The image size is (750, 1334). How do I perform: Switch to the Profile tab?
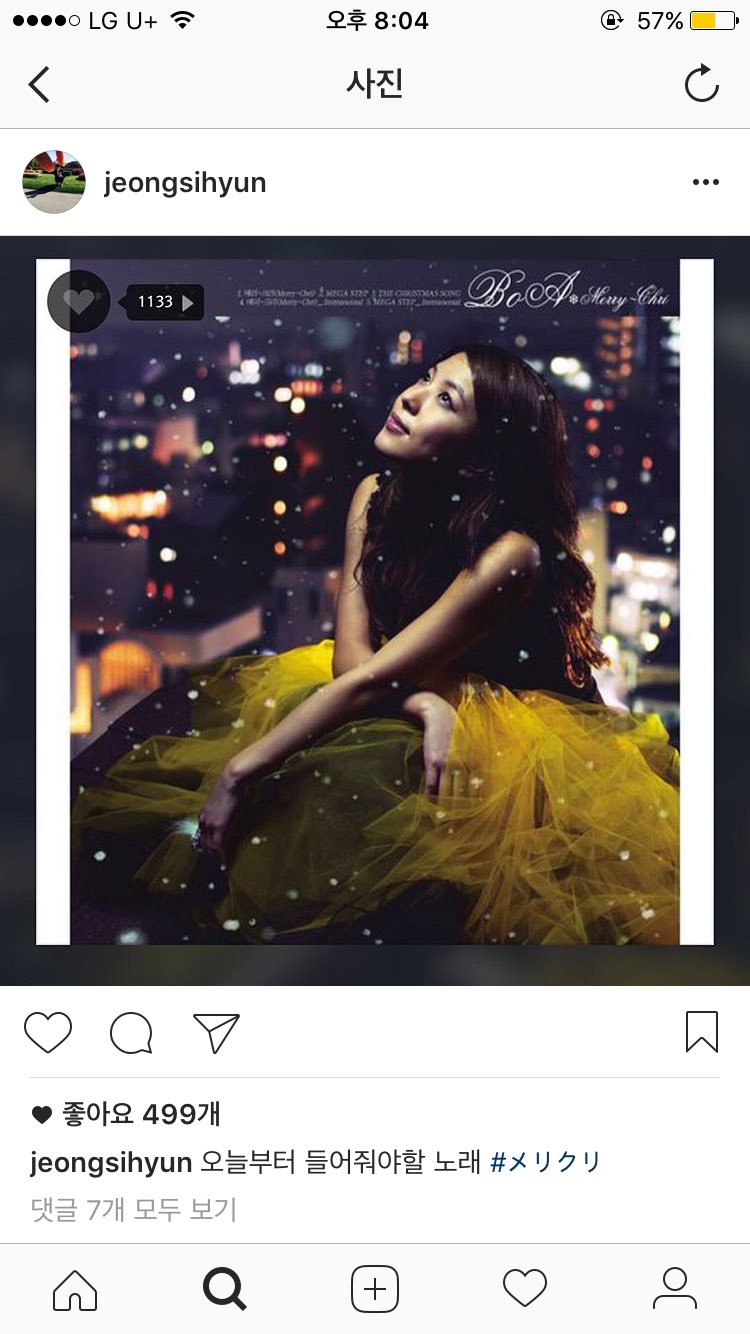(x=675, y=1289)
